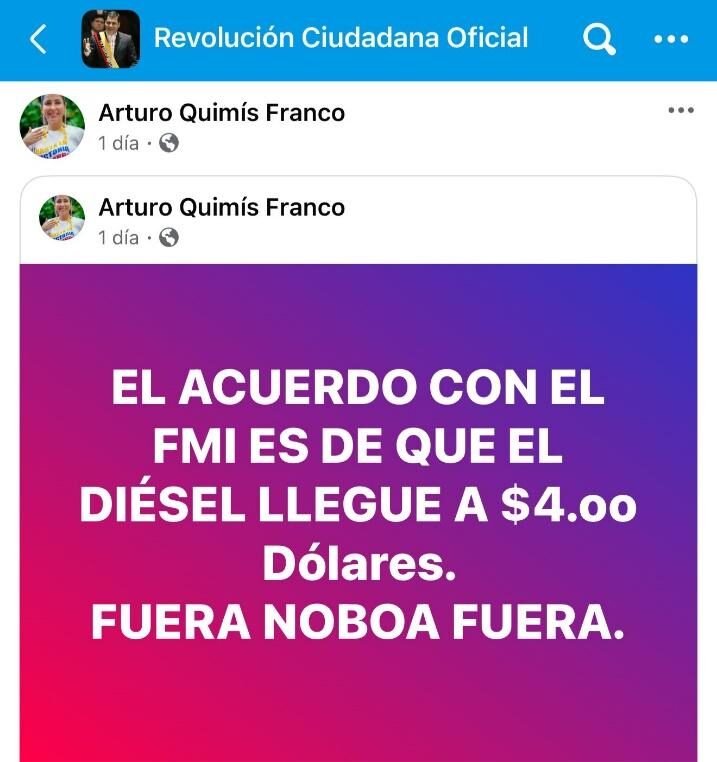View Arturo Quimís Franco from the shared post

pos(221,207)
